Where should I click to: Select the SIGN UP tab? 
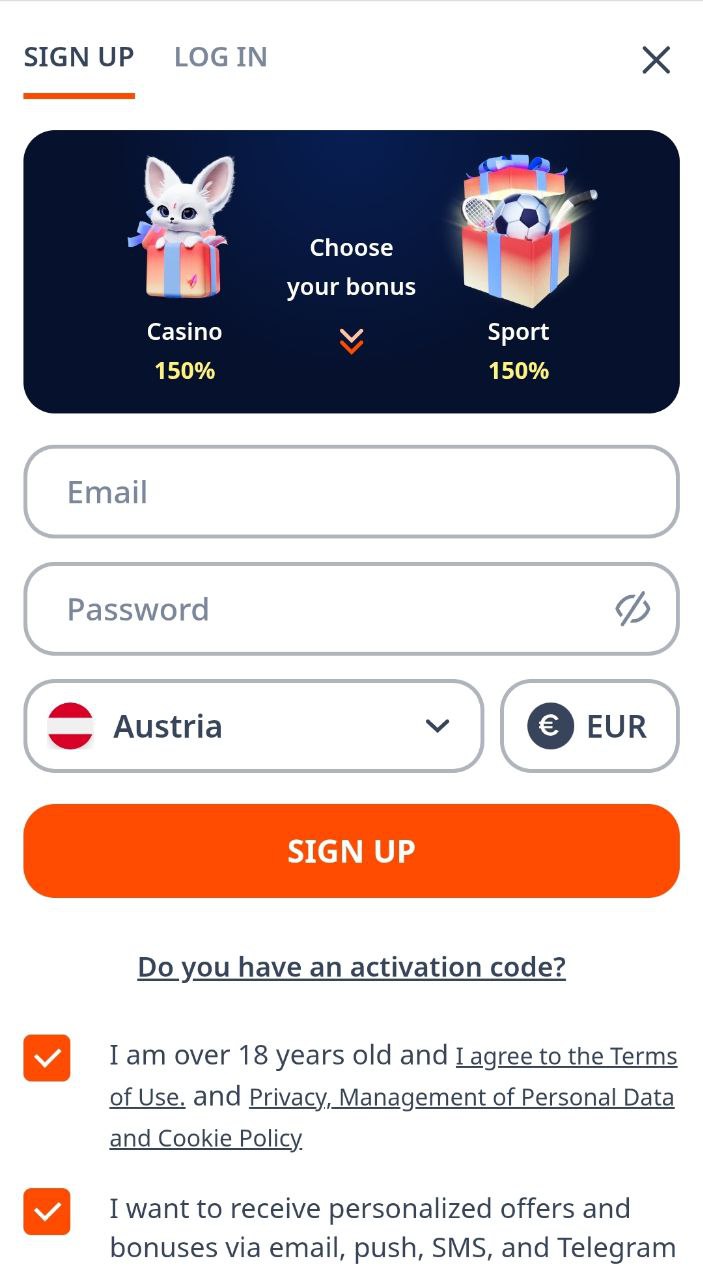79,57
